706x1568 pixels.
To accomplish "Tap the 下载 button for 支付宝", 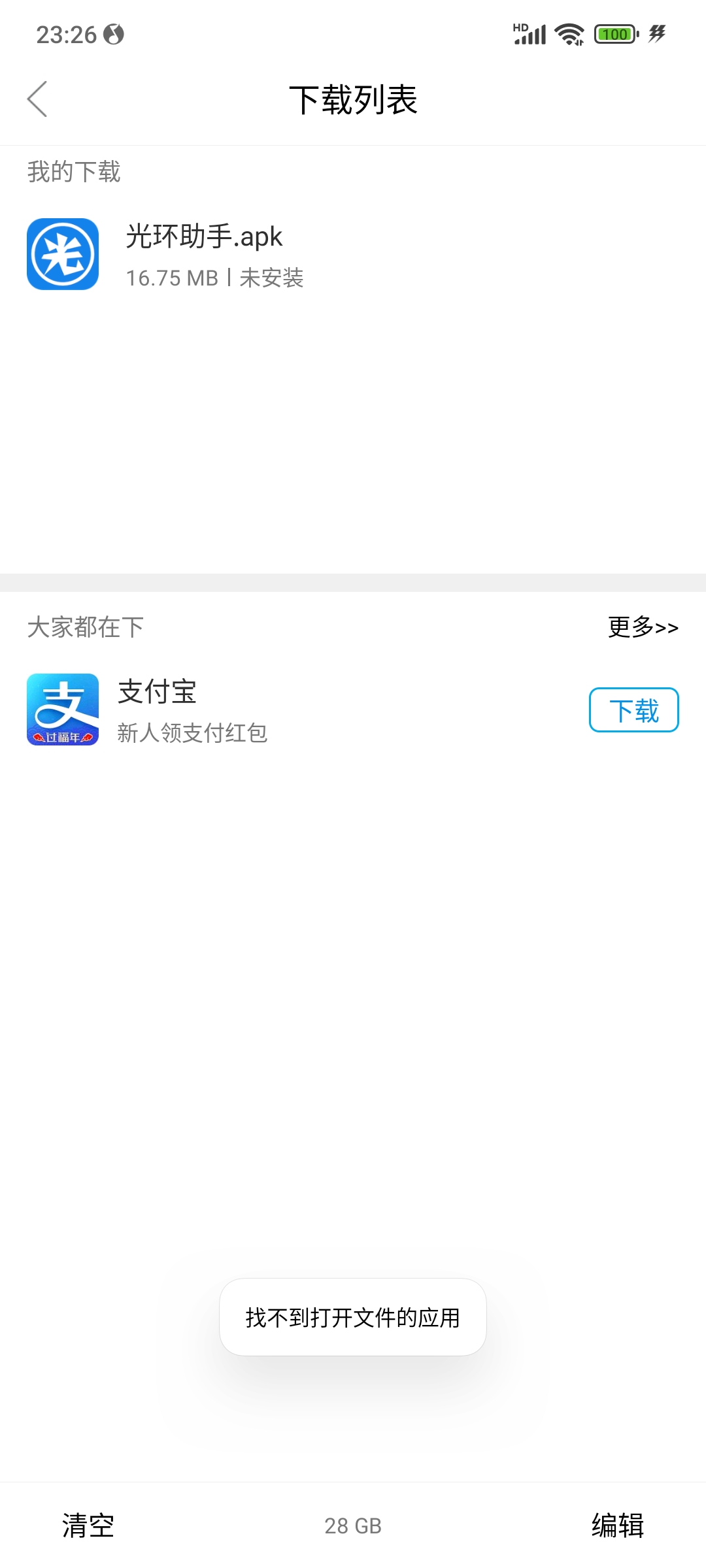I will click(633, 710).
